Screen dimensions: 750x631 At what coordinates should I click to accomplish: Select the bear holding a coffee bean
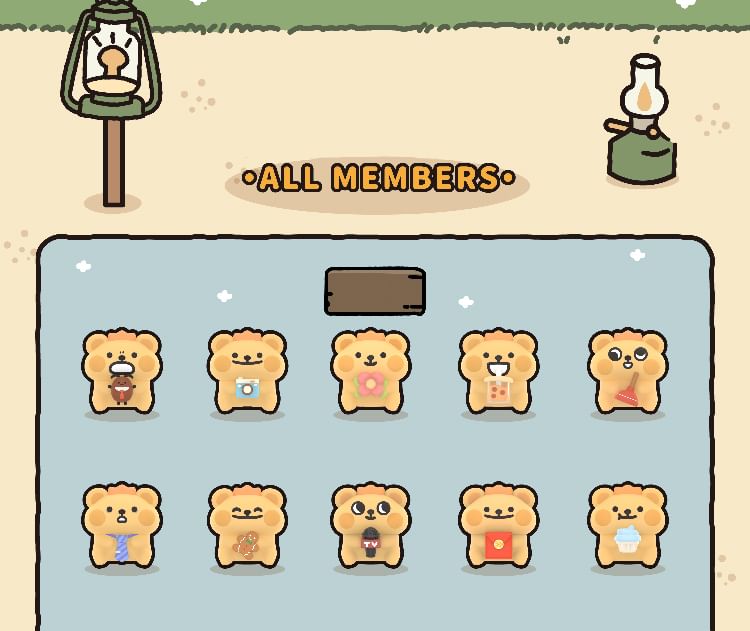pyautogui.click(x=122, y=372)
